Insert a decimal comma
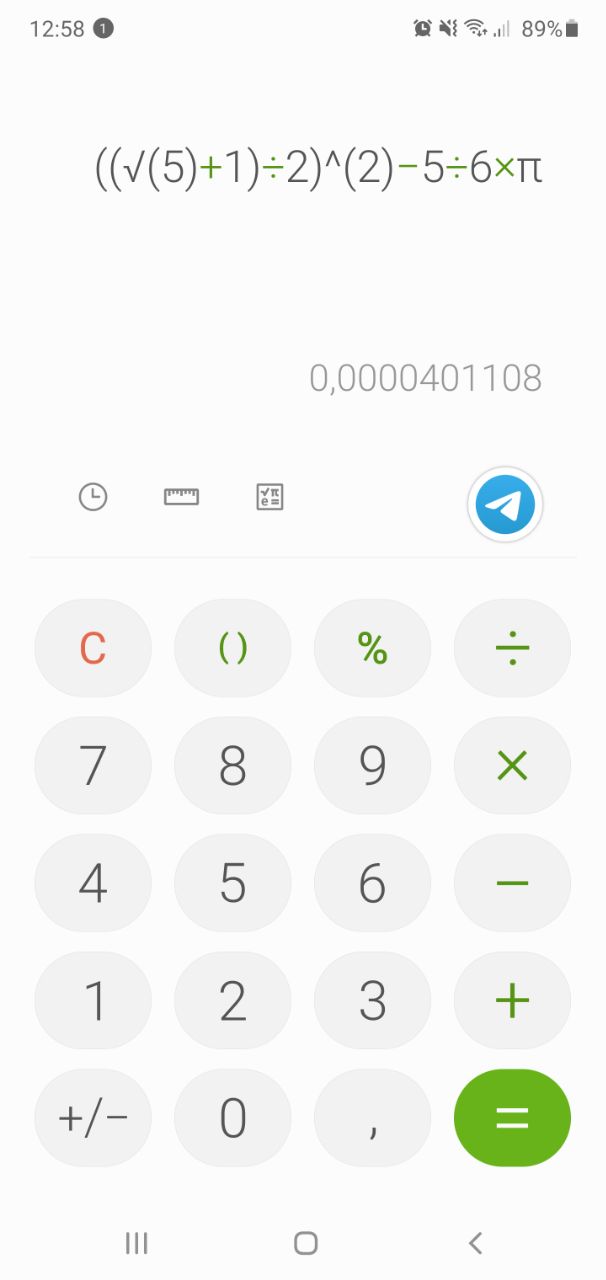Viewport: 606px width, 1280px height. 372,1118
